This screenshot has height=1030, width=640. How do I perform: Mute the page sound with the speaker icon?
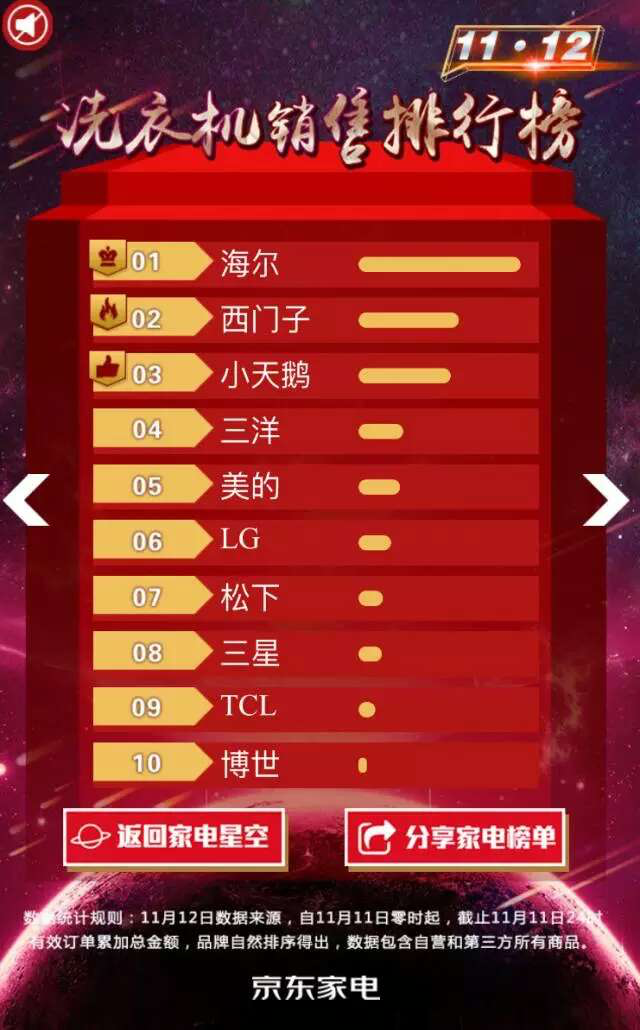tap(28, 26)
